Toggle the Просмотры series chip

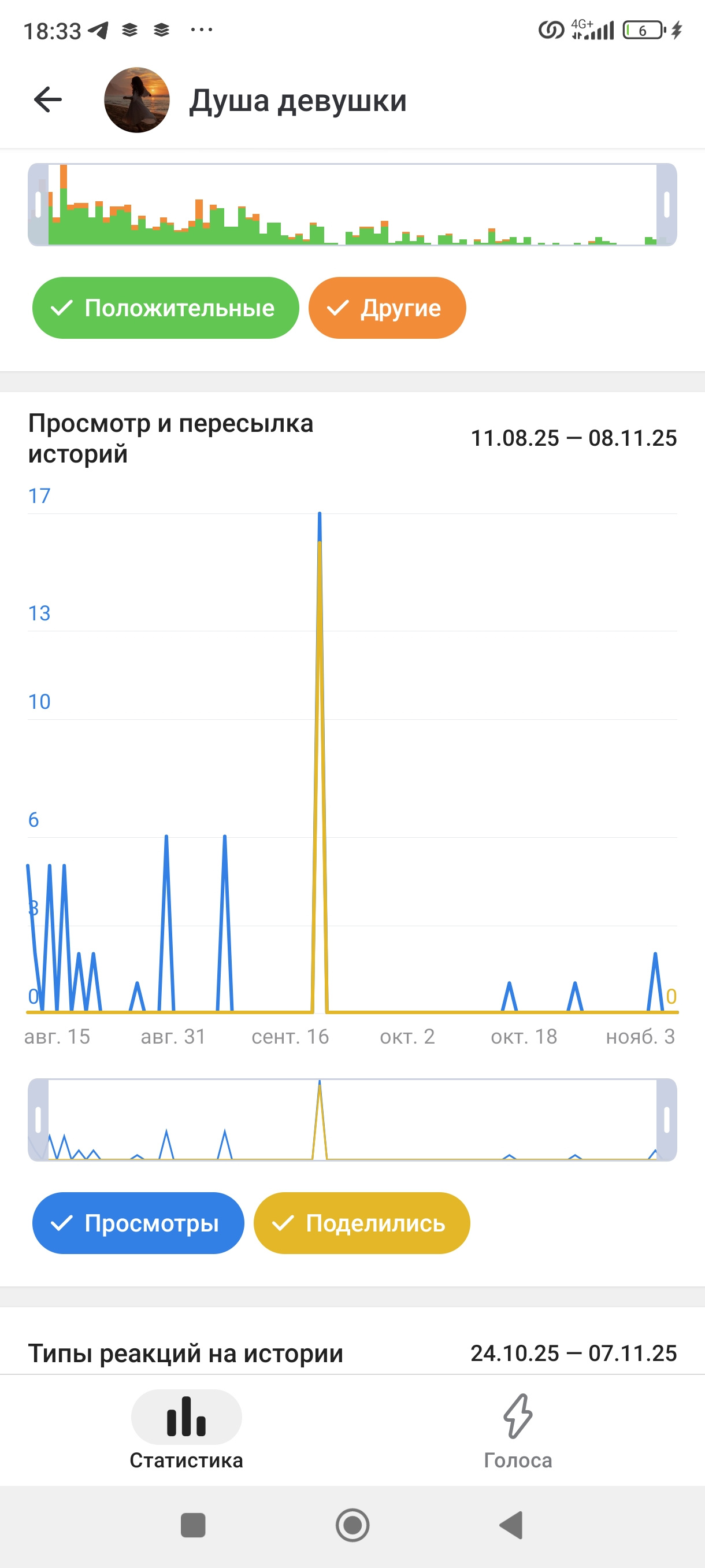tap(138, 1223)
